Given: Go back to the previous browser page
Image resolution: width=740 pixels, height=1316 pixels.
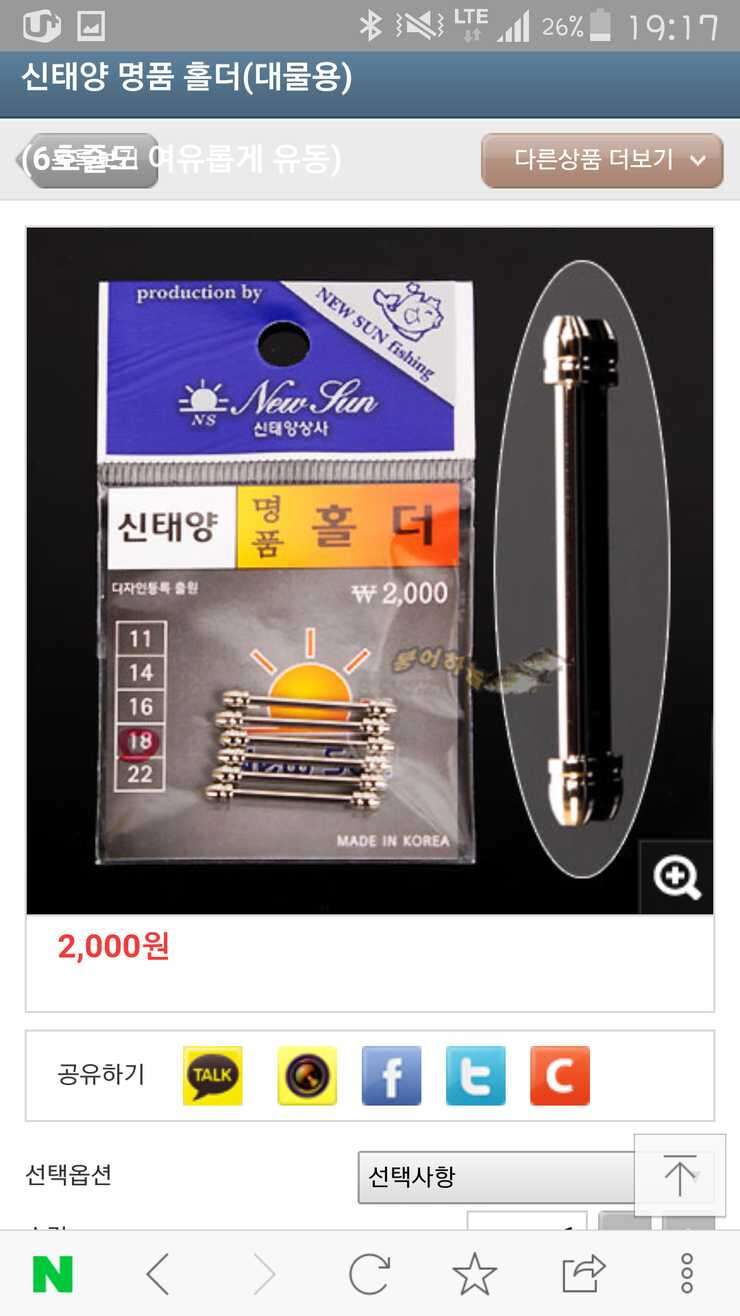Looking at the screenshot, I should (x=158, y=1274).
